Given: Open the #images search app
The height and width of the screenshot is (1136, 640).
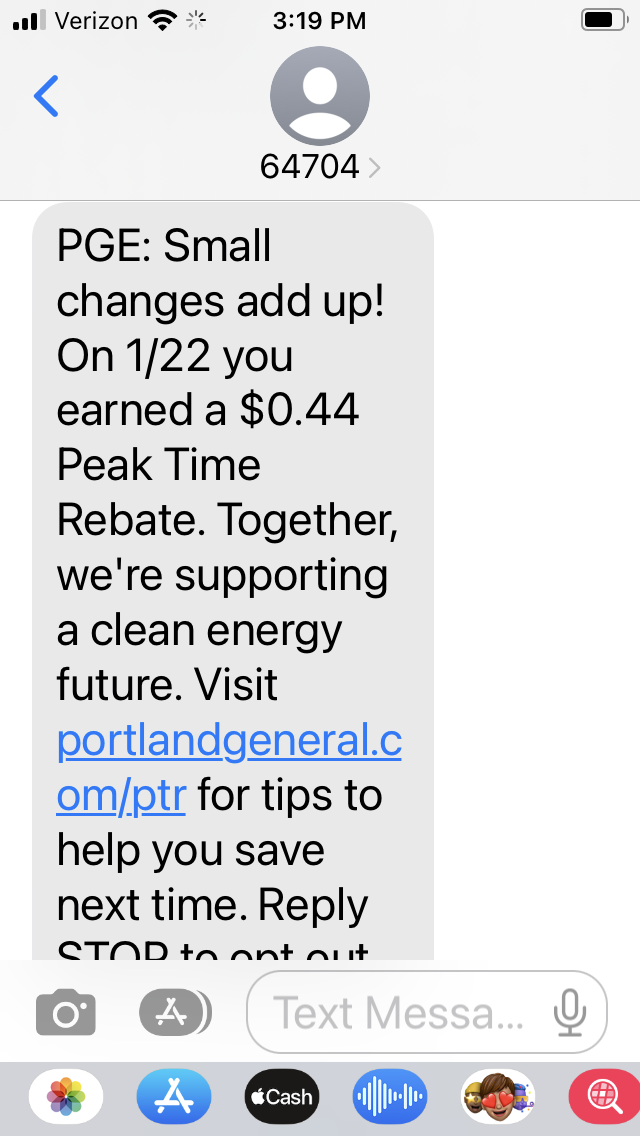Looking at the screenshot, I should 604,1097.
